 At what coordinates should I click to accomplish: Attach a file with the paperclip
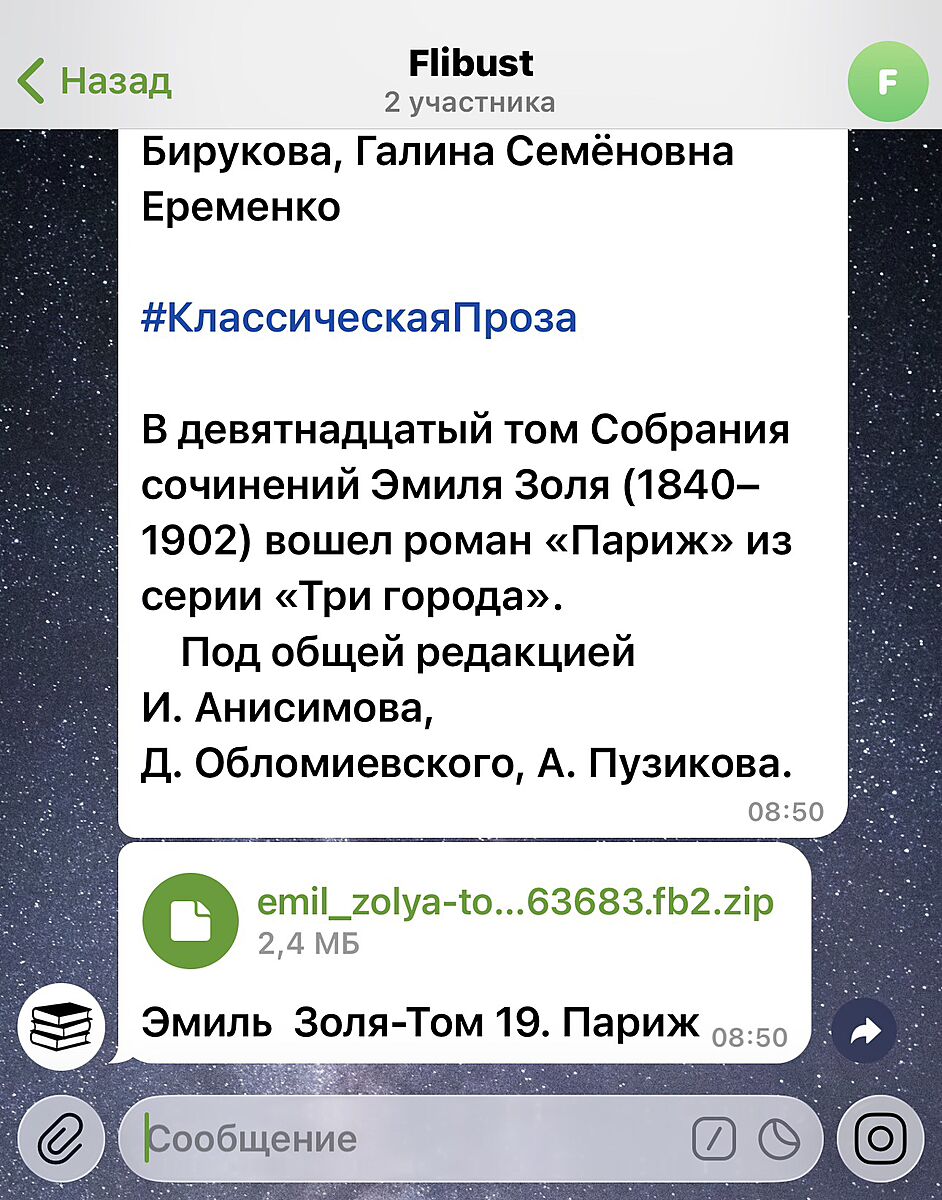[x=60, y=1139]
